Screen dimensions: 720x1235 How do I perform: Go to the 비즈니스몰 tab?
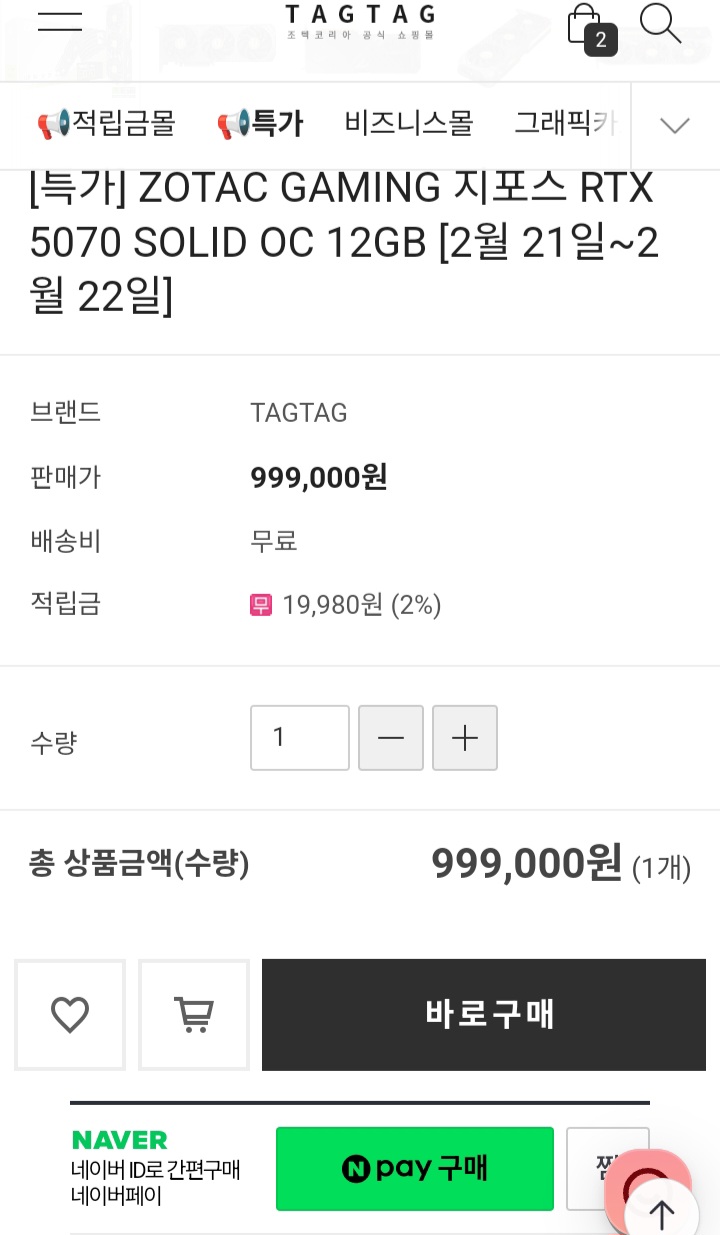408,124
